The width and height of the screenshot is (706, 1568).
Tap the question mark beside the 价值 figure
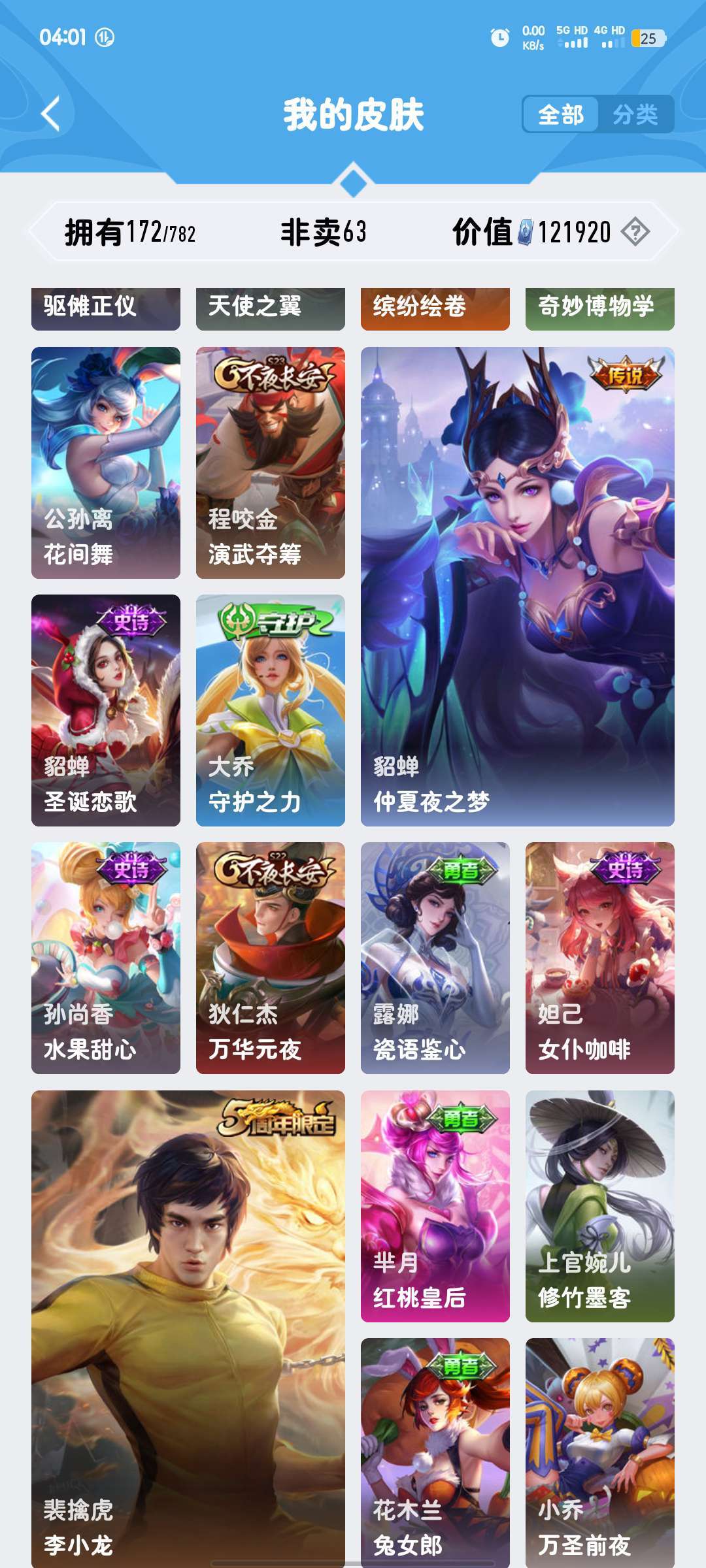click(635, 232)
